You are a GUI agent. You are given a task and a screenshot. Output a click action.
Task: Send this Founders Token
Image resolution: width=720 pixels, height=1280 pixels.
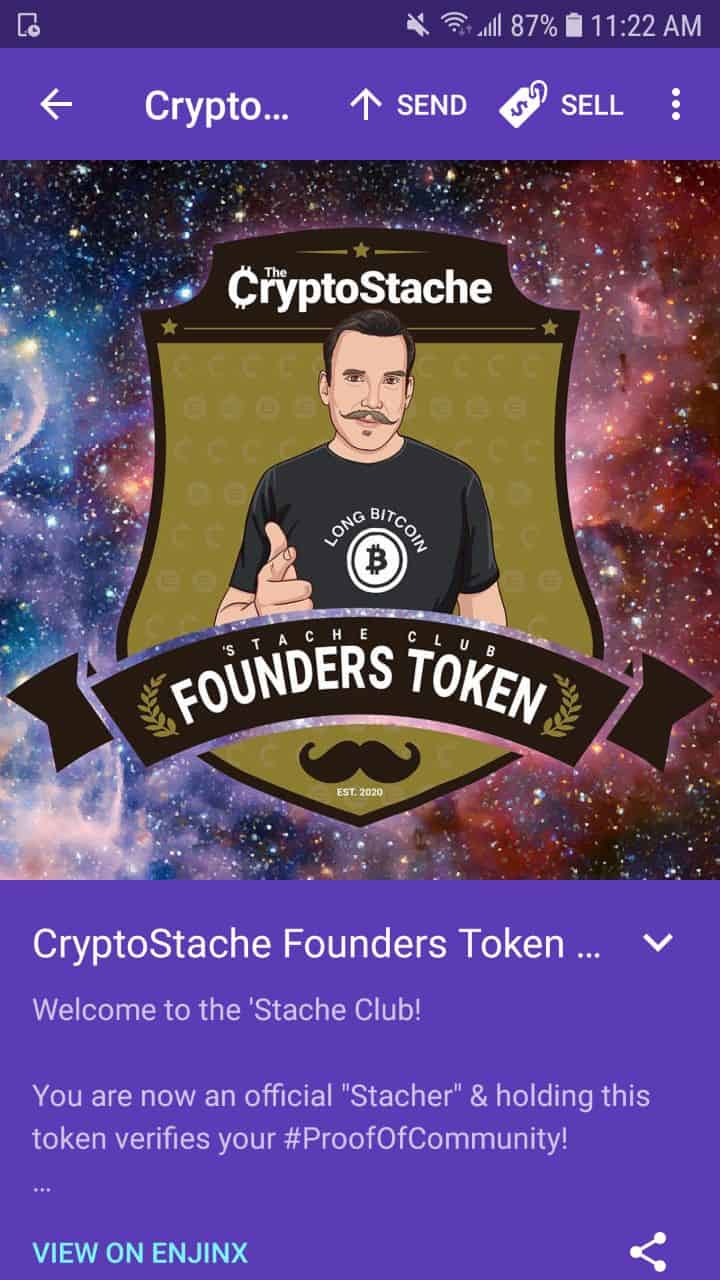pos(408,105)
